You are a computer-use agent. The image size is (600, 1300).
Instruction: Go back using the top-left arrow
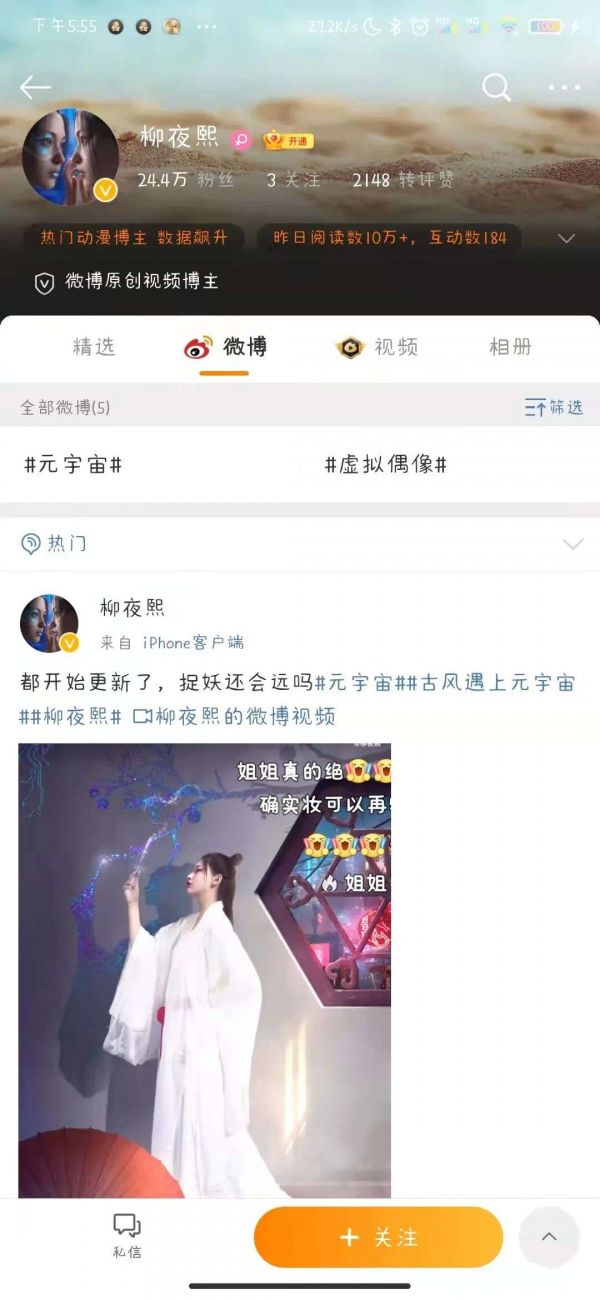pyautogui.click(x=35, y=88)
